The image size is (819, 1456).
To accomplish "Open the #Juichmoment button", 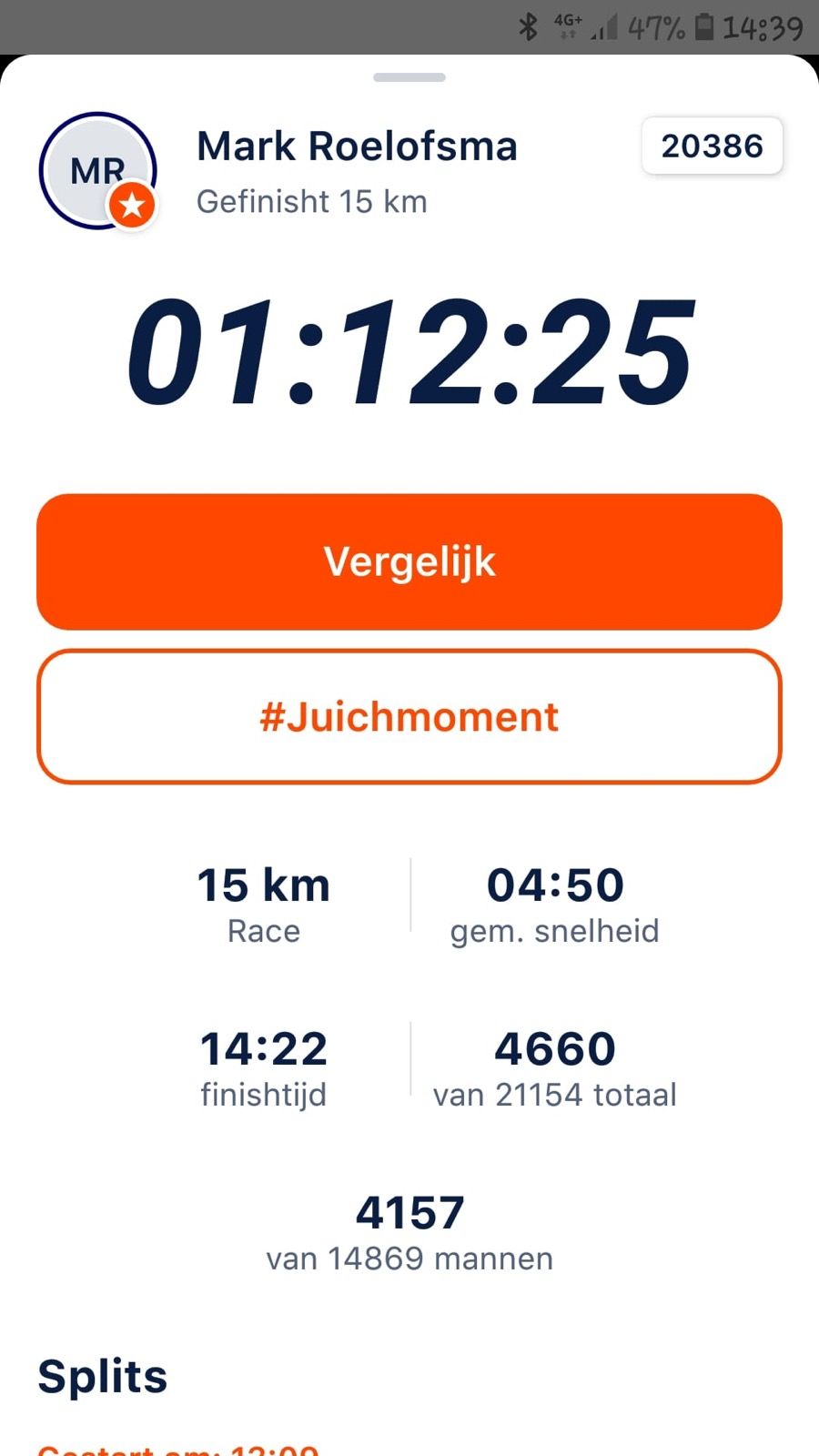I will 409,716.
